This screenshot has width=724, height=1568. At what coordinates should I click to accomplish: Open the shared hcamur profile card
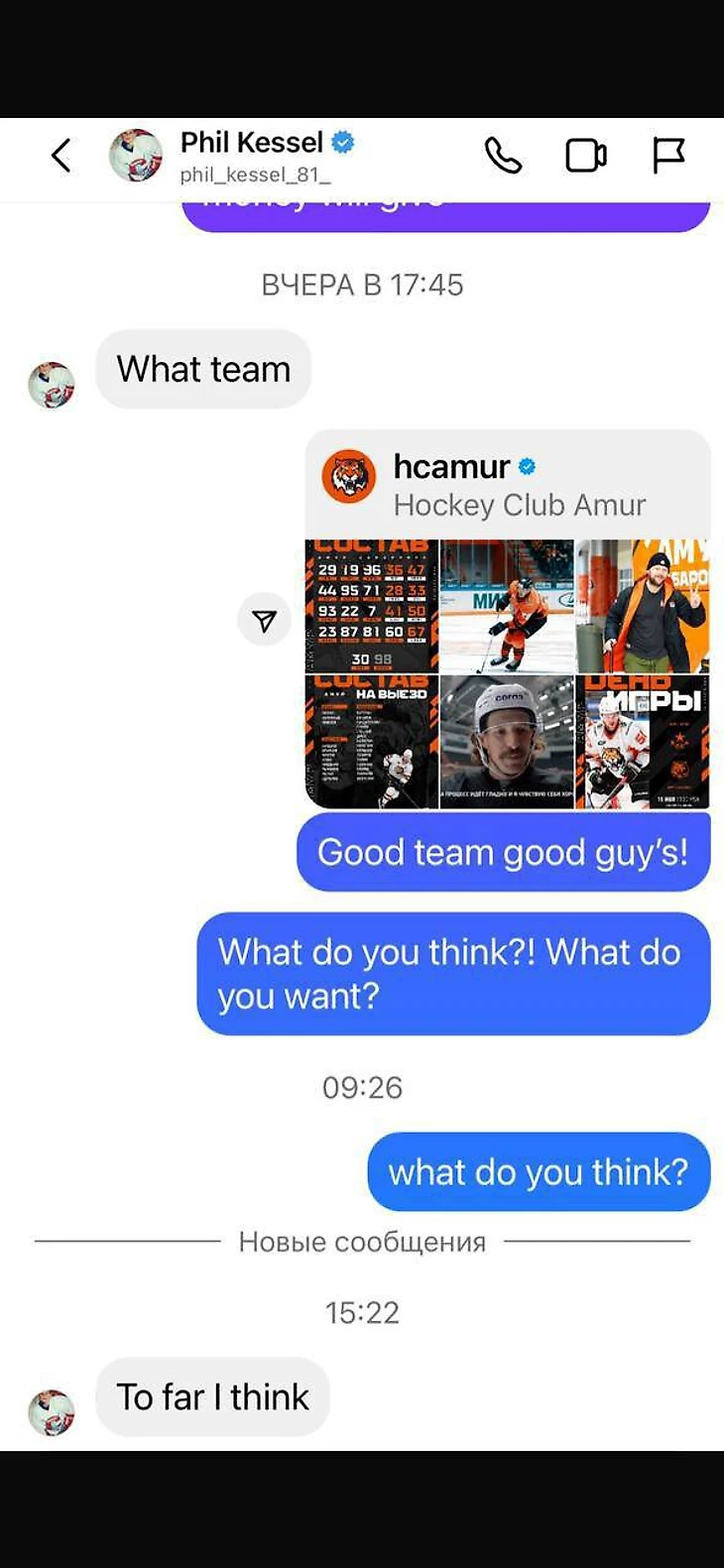click(x=508, y=484)
